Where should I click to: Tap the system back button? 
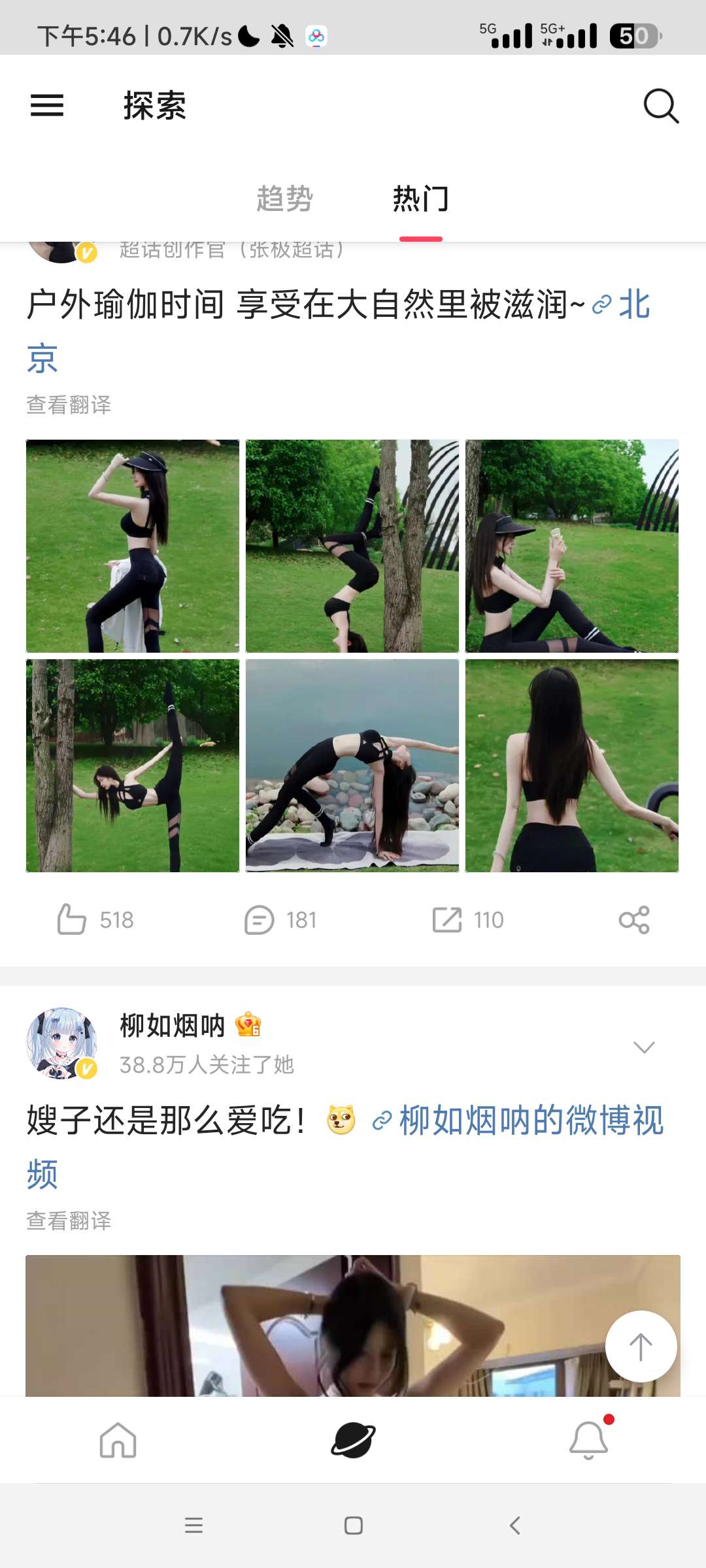click(515, 1526)
